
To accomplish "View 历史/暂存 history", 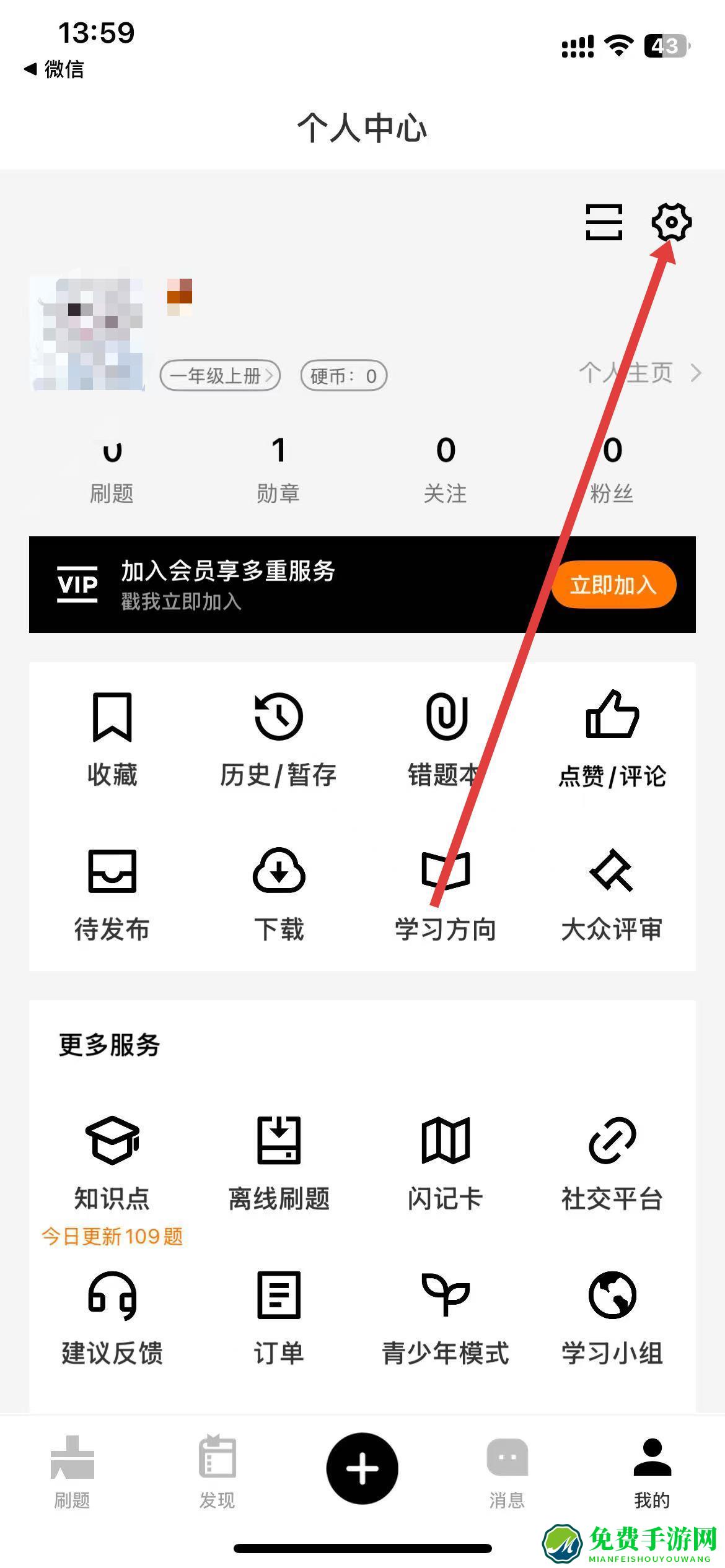I will pos(278,739).
